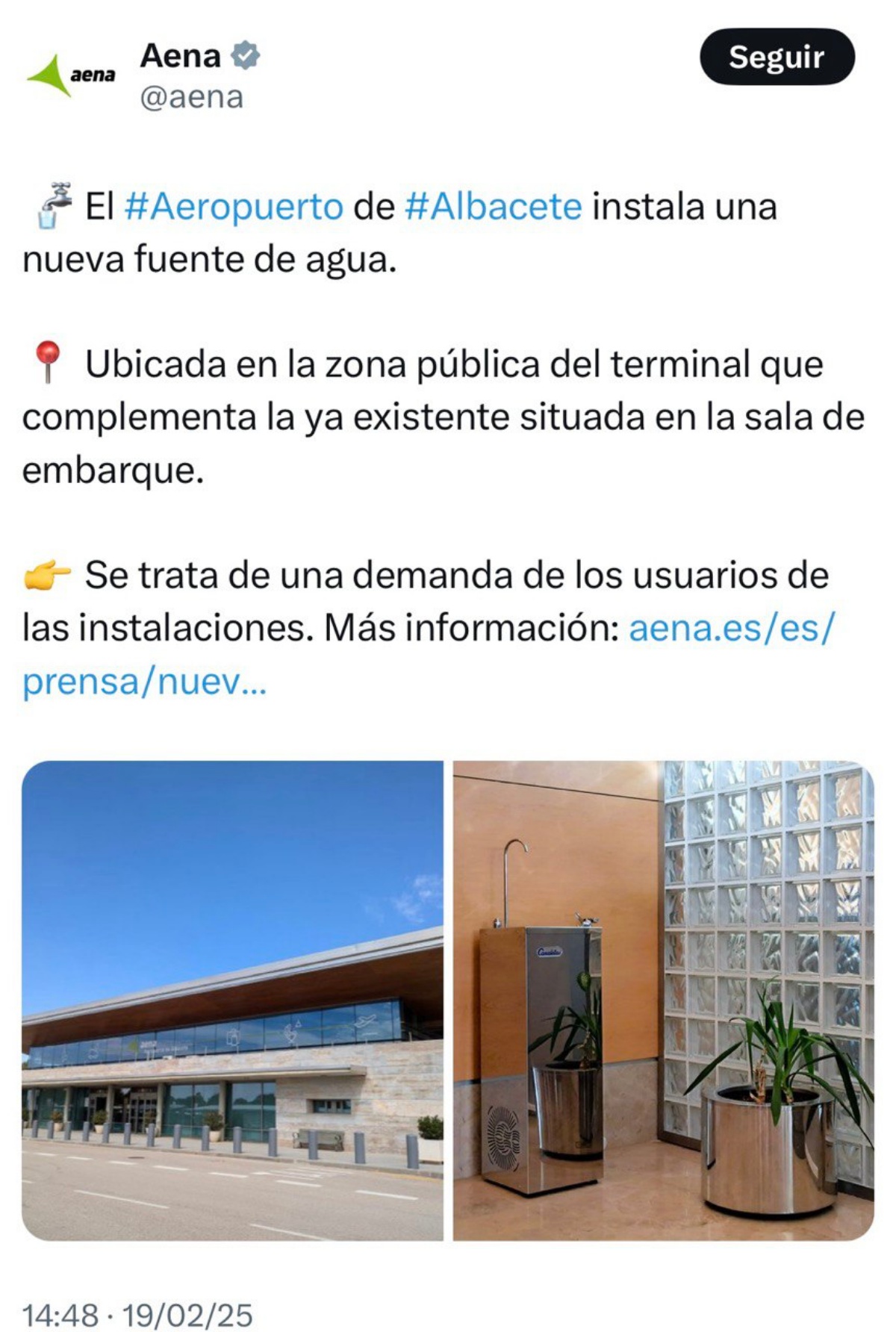Open the @aena account handle
The width and height of the screenshot is (896, 1332).
pyautogui.click(x=192, y=98)
